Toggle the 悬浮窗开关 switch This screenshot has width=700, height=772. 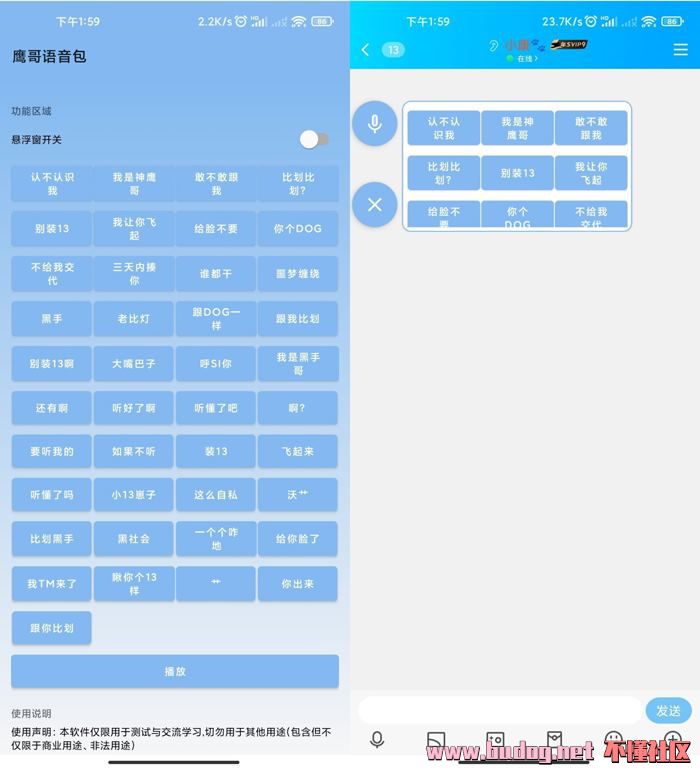pyautogui.click(x=313, y=139)
